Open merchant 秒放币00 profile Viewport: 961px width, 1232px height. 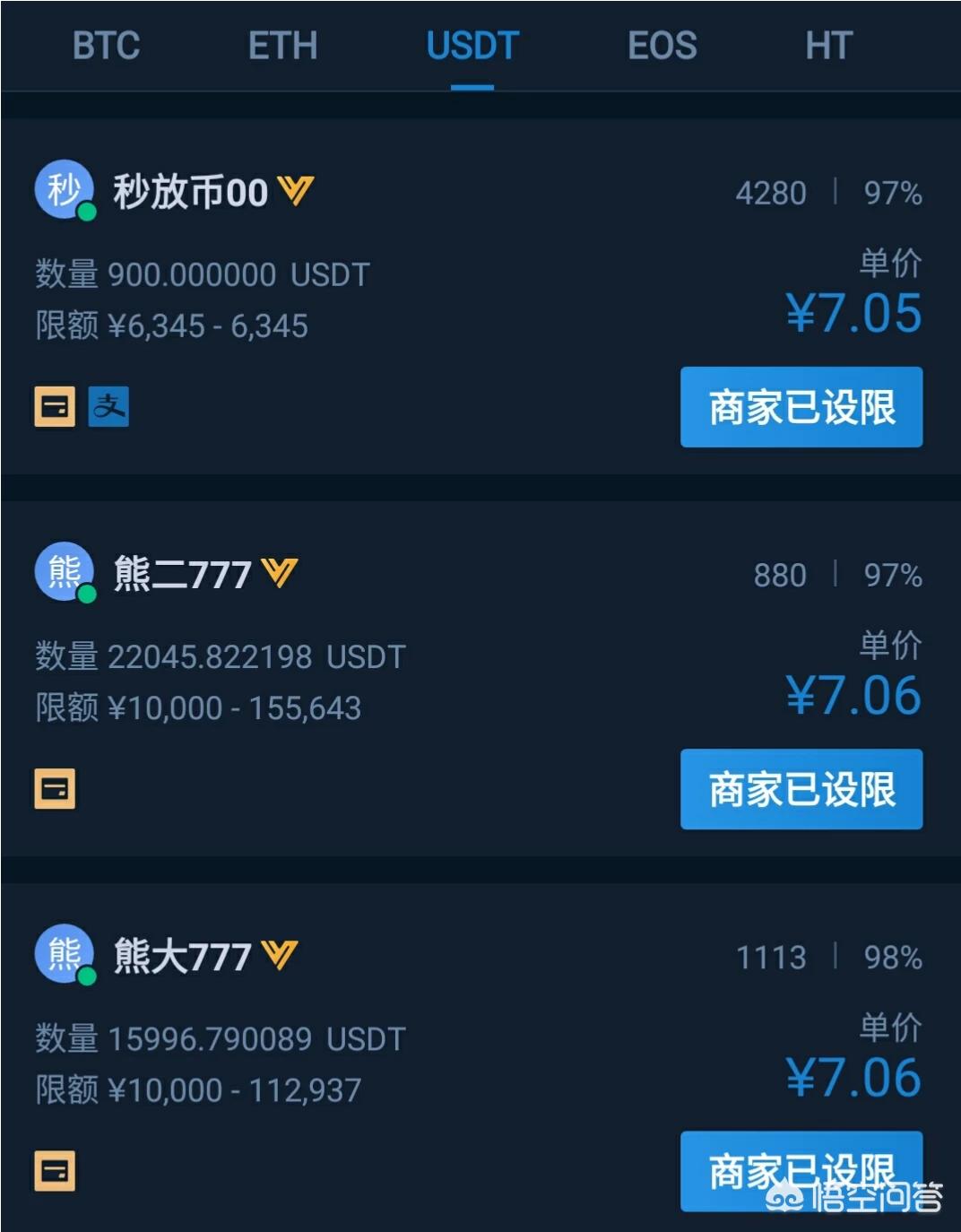(x=189, y=192)
